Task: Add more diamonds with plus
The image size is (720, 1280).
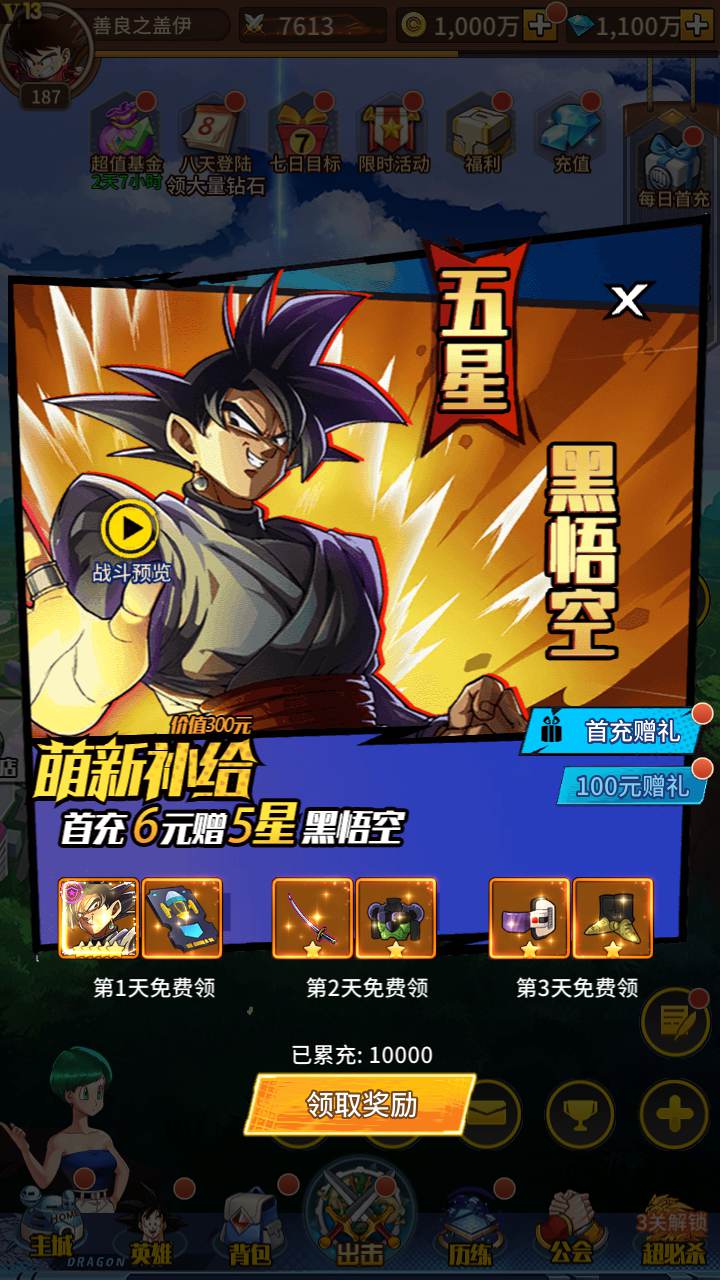Action: point(697,25)
